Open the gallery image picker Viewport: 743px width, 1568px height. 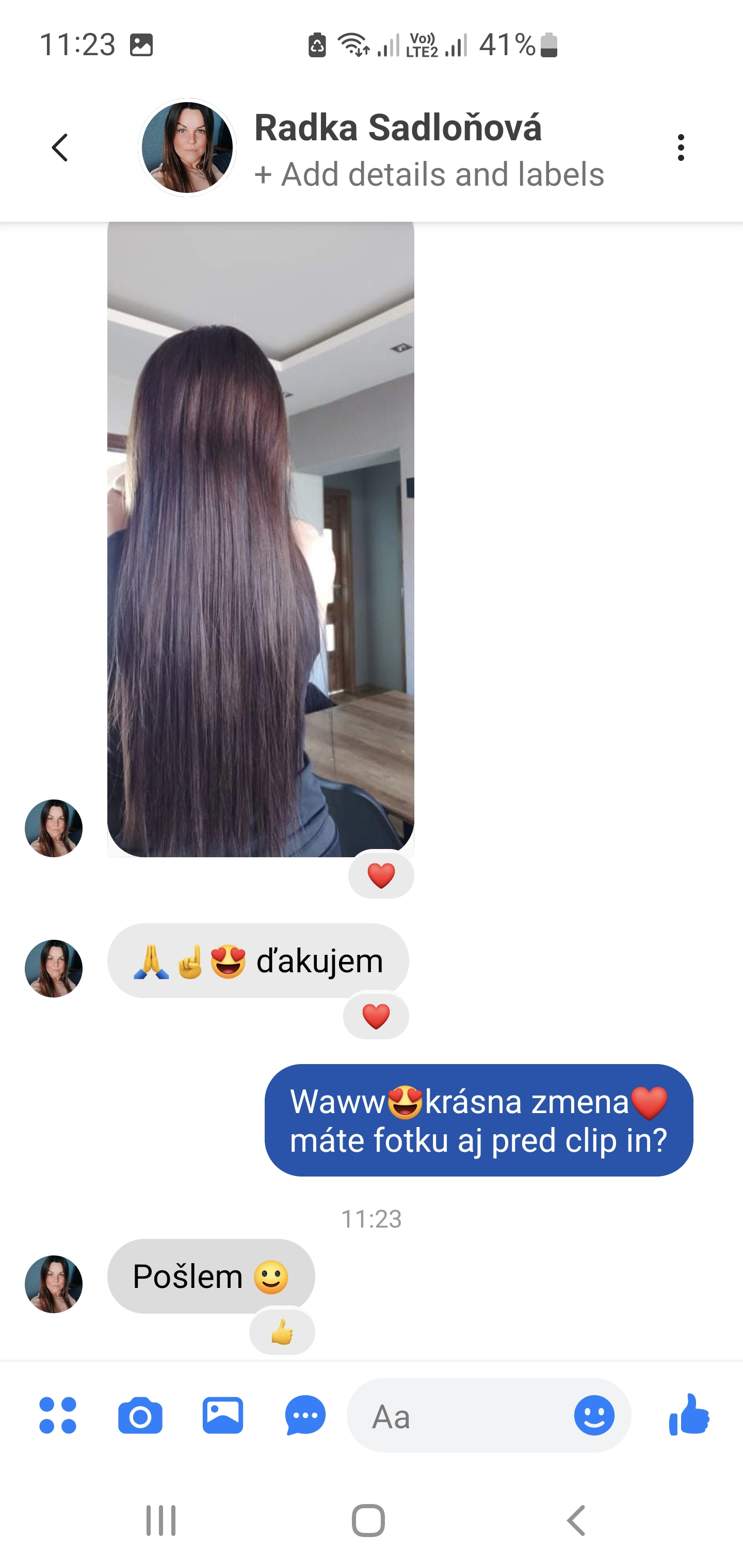coord(223,1415)
